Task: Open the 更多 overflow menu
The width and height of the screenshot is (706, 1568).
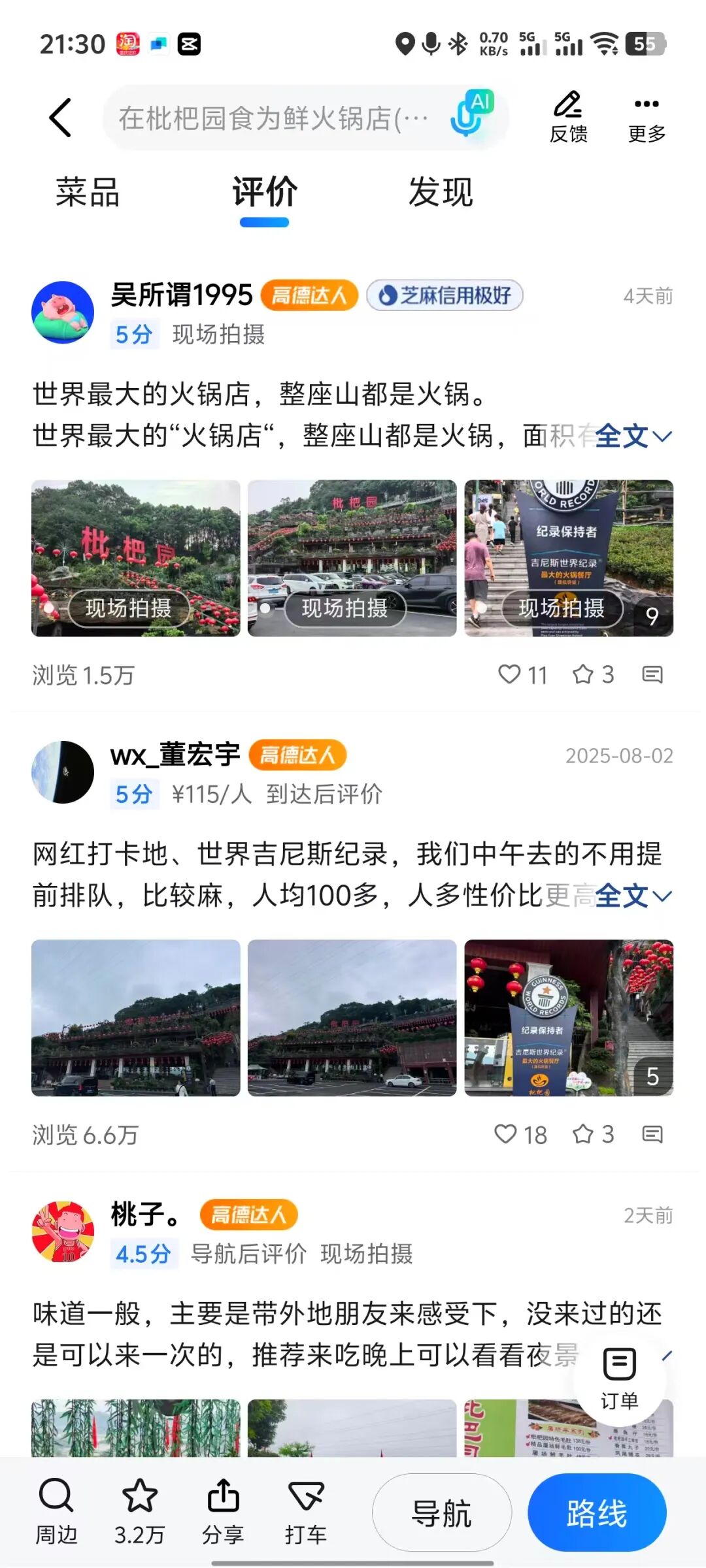Action: [x=647, y=118]
